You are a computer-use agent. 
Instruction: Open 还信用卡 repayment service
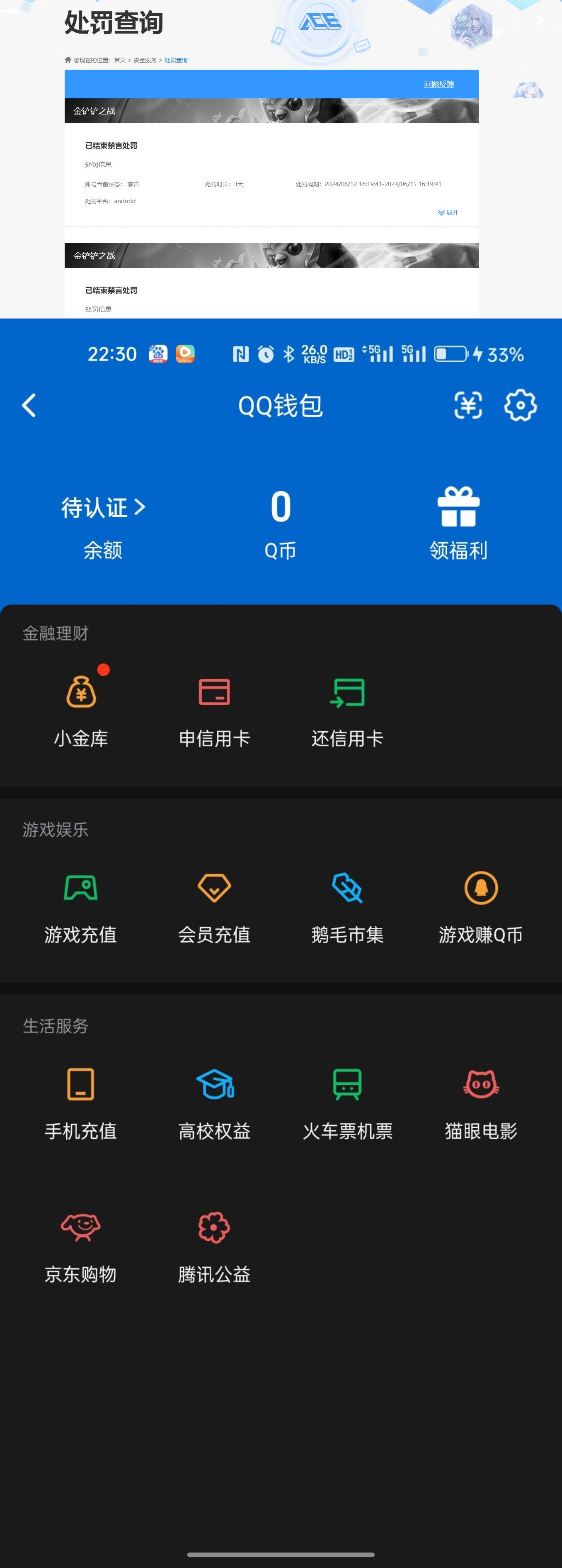point(347,706)
